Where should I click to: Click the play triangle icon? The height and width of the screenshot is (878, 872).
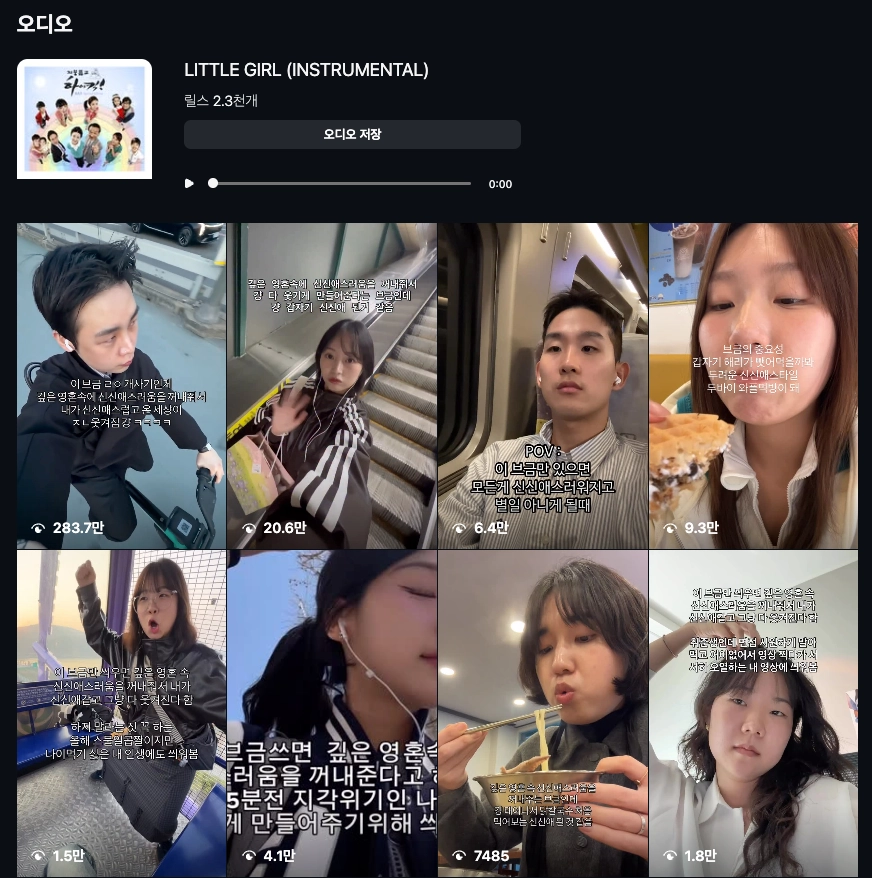tap(189, 183)
